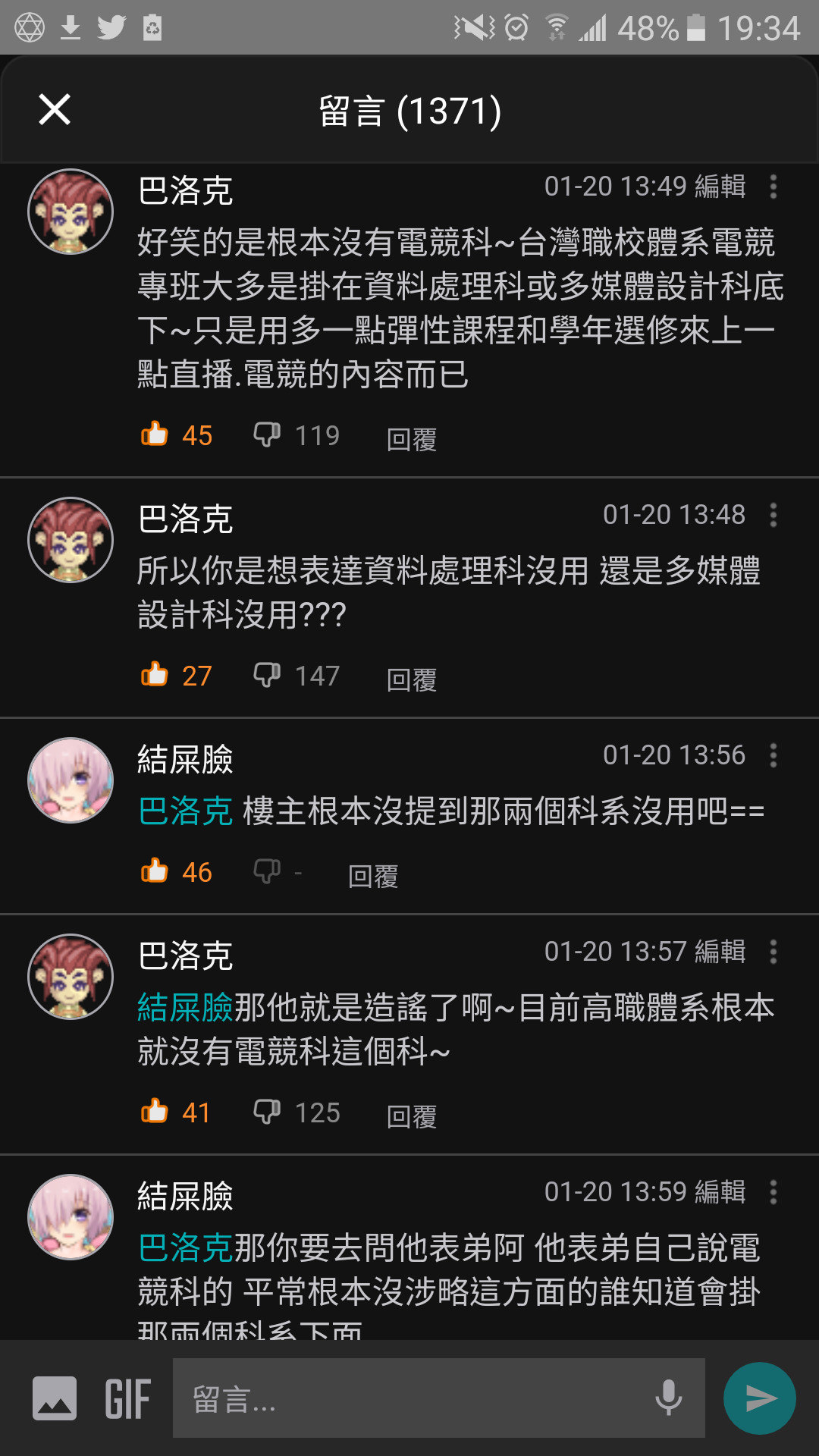
Task: Focus the 留言 text input field
Action: pos(439,1398)
